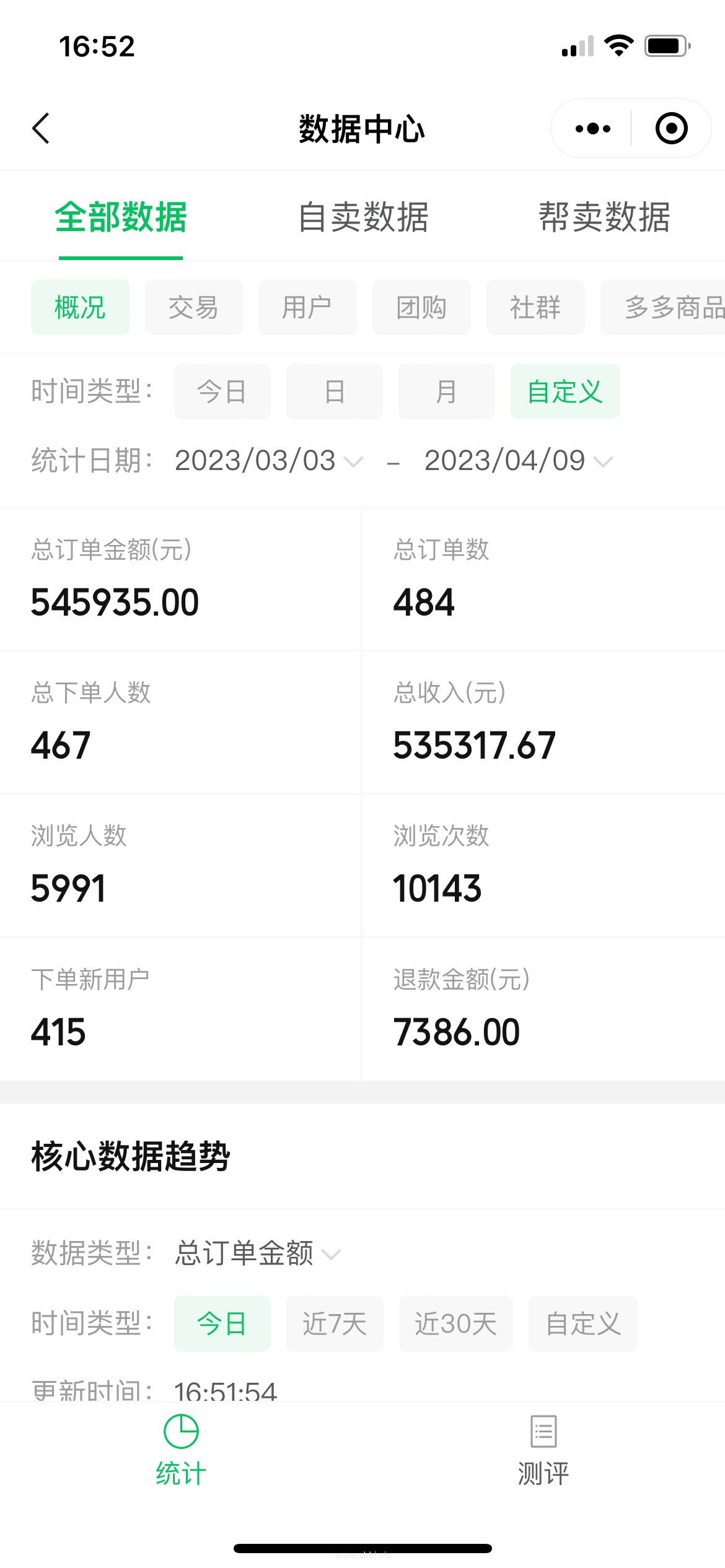Select the 交易 category chip

pos(193,307)
